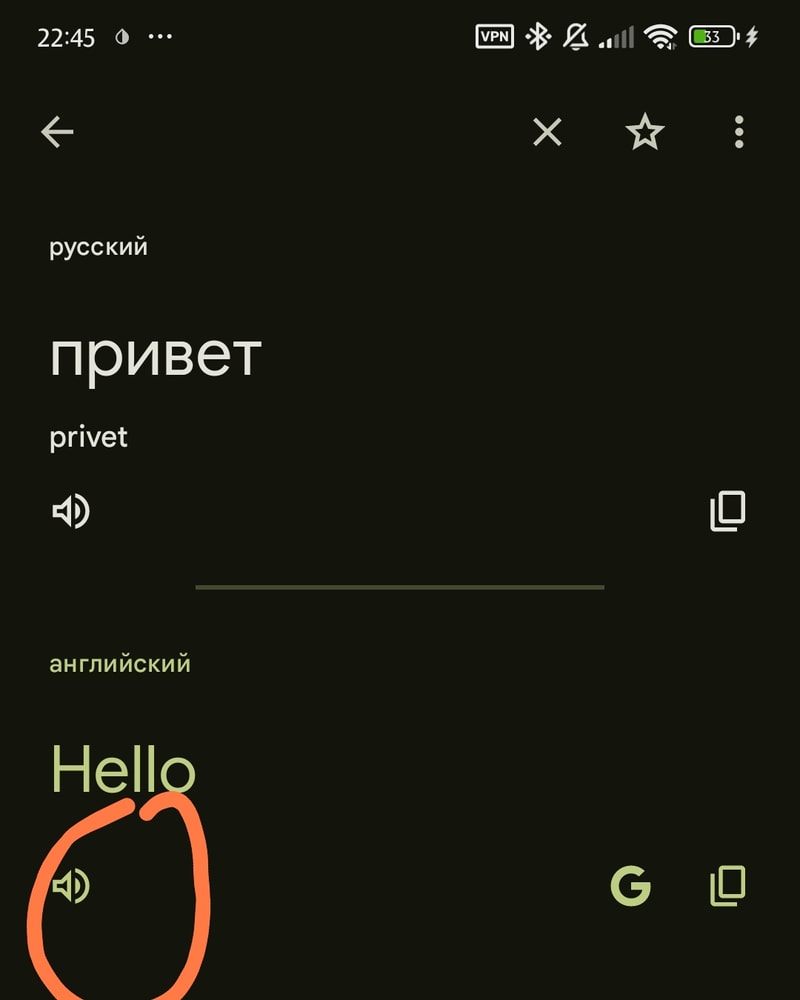Tap the muted notifications bell icon
800x1000 pixels.
(576, 35)
